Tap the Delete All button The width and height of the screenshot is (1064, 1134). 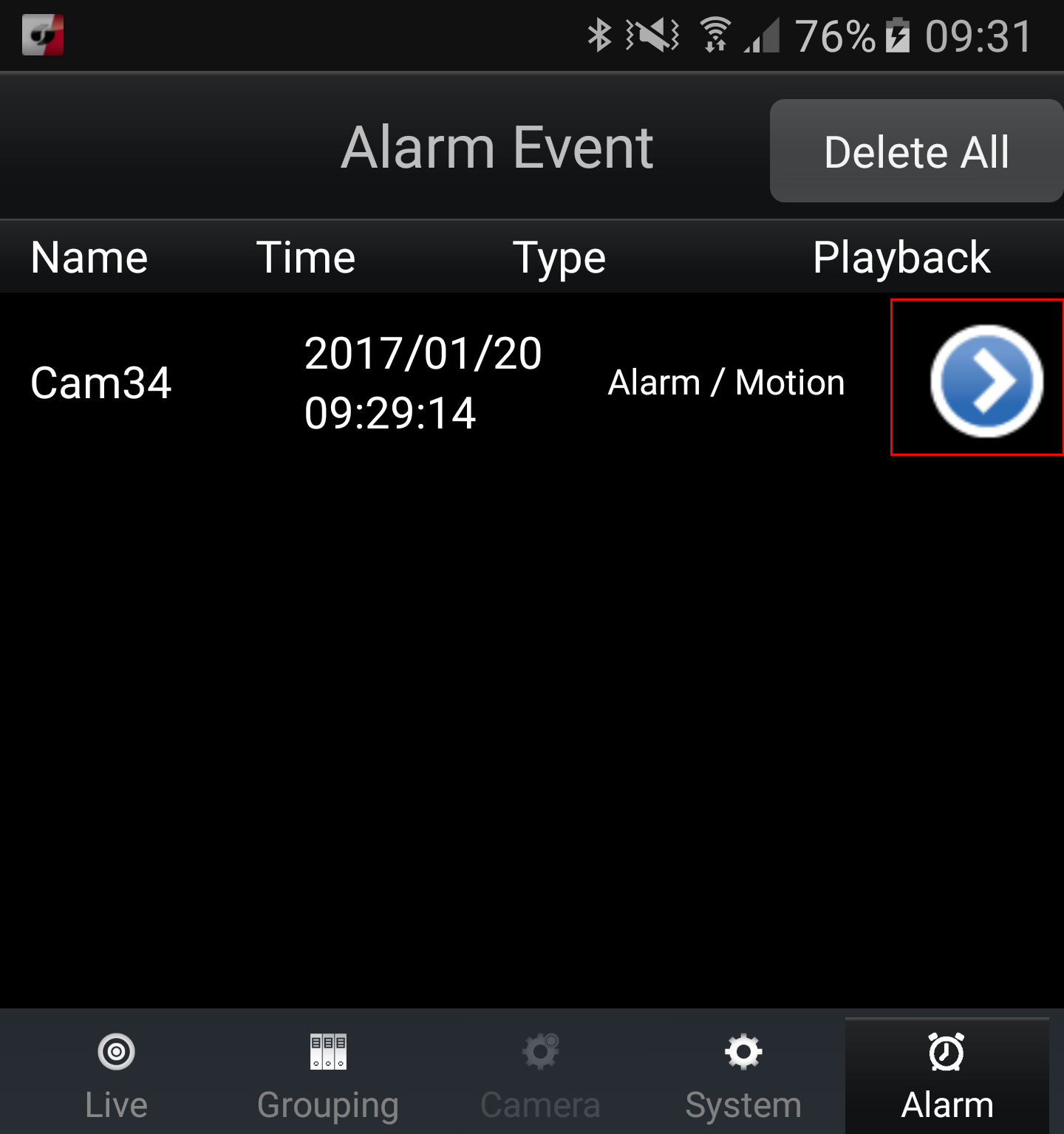(x=915, y=151)
